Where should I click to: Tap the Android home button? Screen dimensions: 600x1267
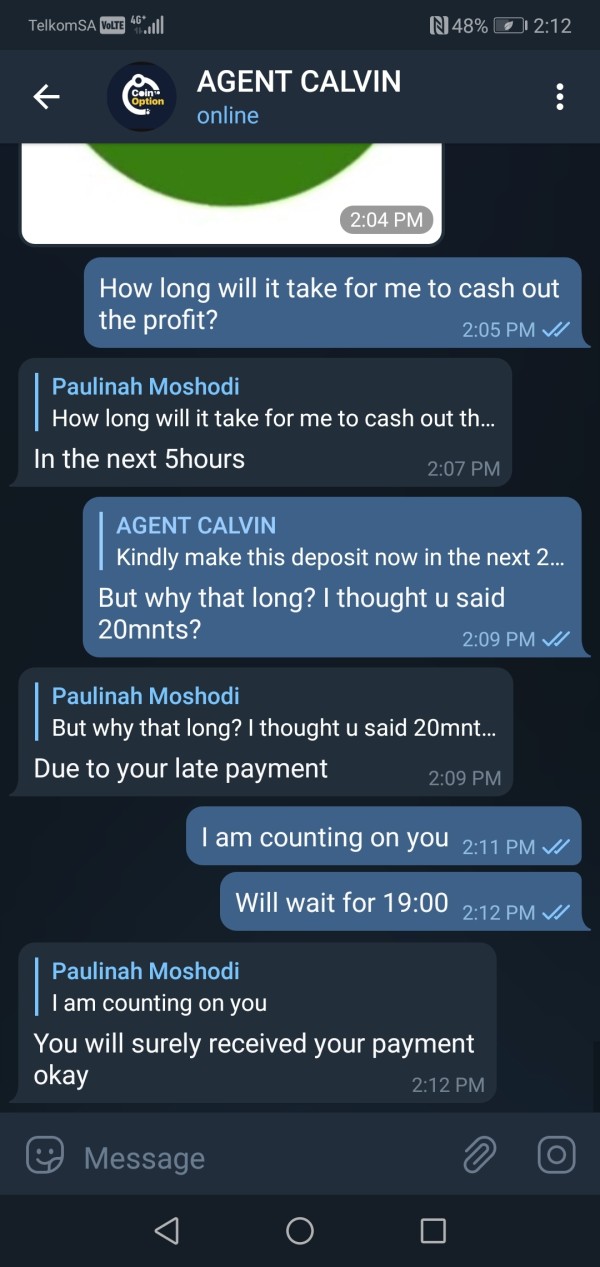pyautogui.click(x=300, y=1230)
